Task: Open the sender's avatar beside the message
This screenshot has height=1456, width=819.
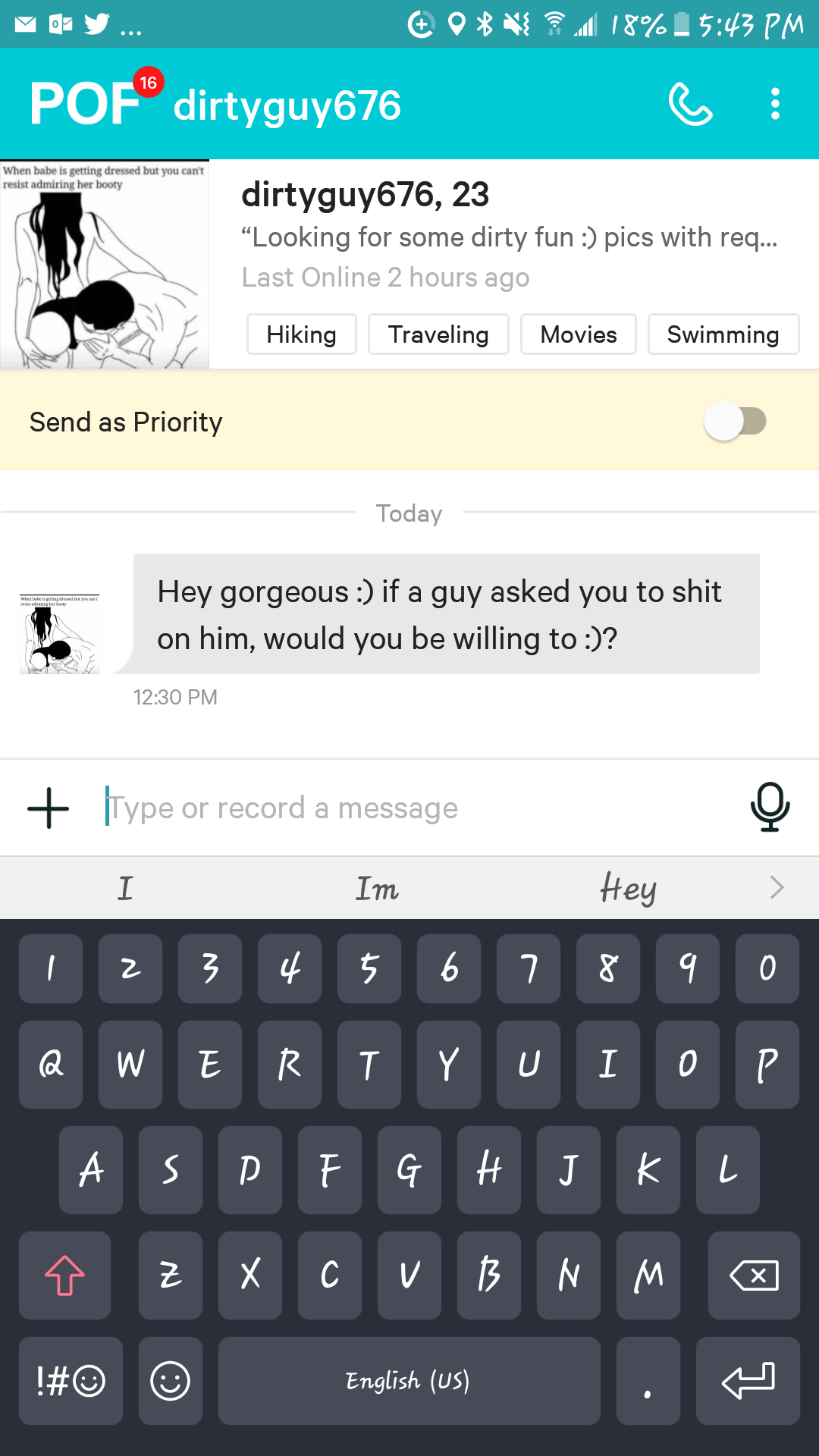Action: (x=59, y=634)
